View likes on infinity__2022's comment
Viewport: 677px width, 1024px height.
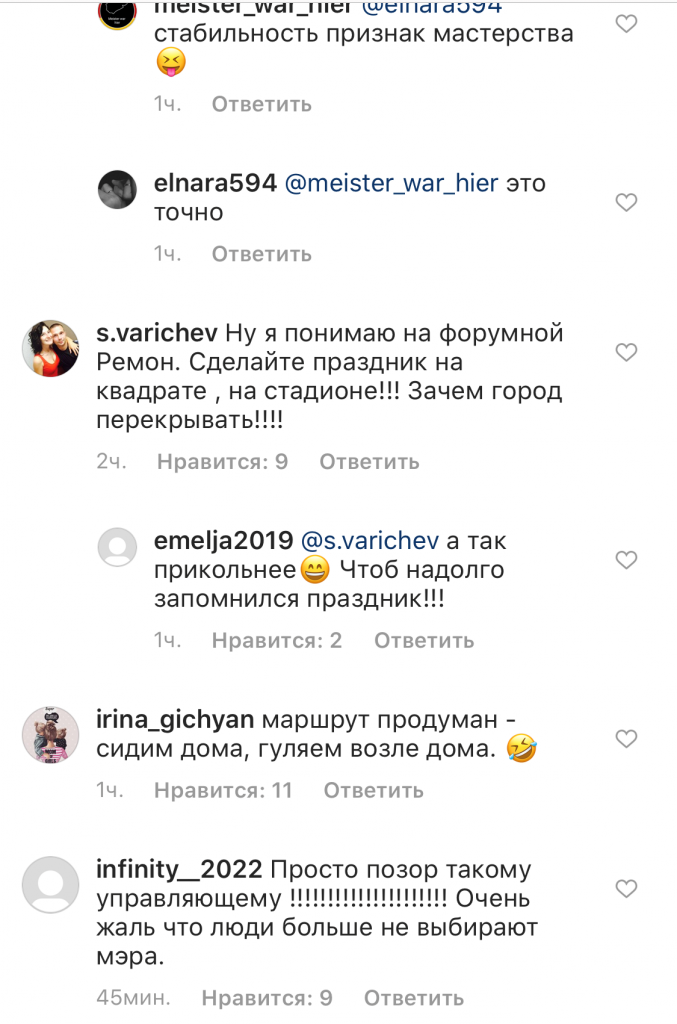click(267, 998)
